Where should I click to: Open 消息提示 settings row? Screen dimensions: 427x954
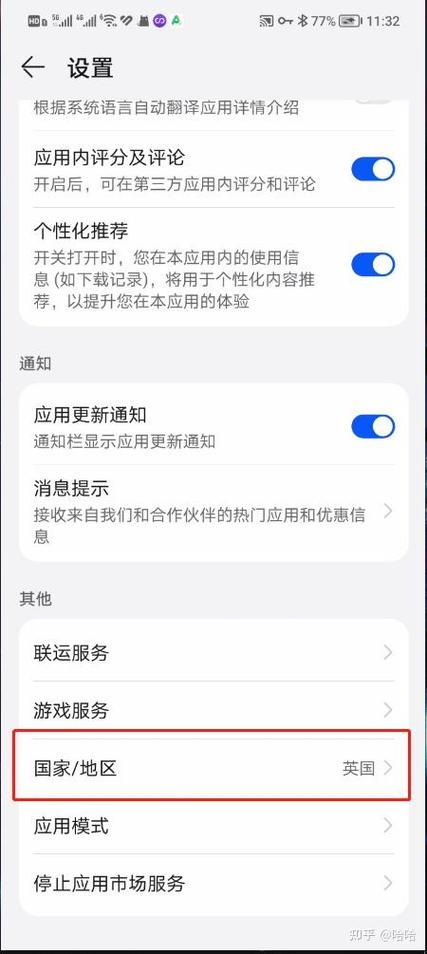[x=214, y=512]
